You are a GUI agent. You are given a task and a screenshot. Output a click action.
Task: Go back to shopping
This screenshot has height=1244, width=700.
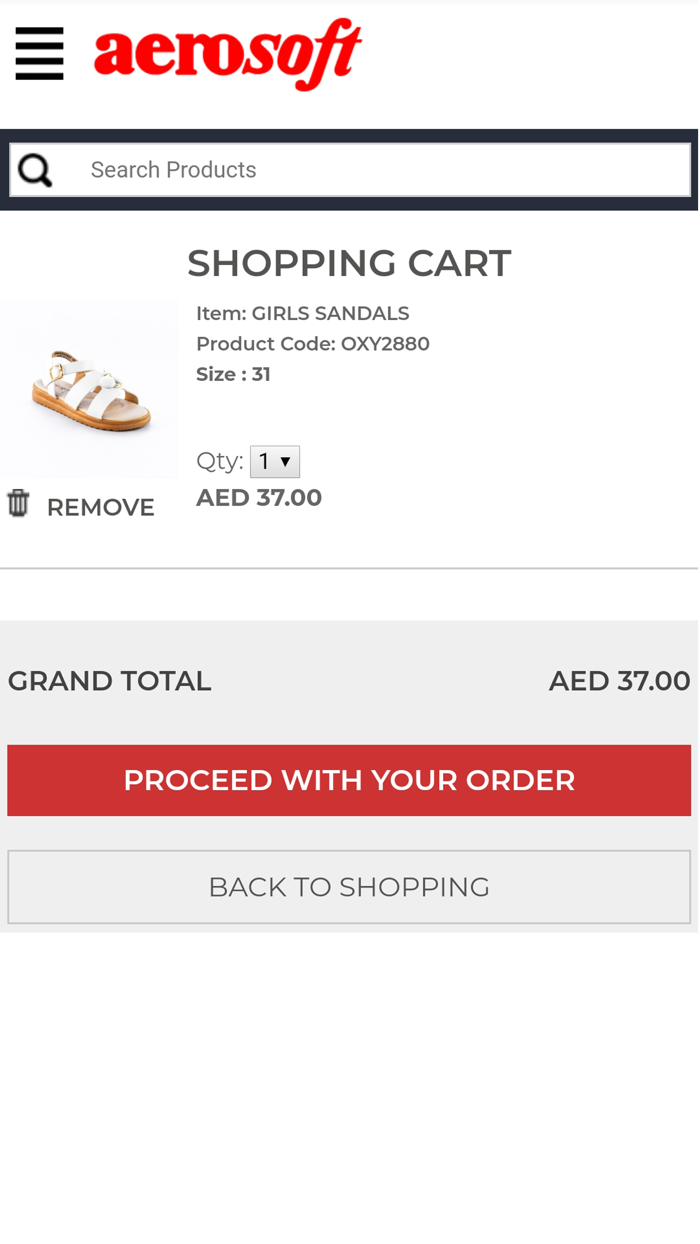349,887
